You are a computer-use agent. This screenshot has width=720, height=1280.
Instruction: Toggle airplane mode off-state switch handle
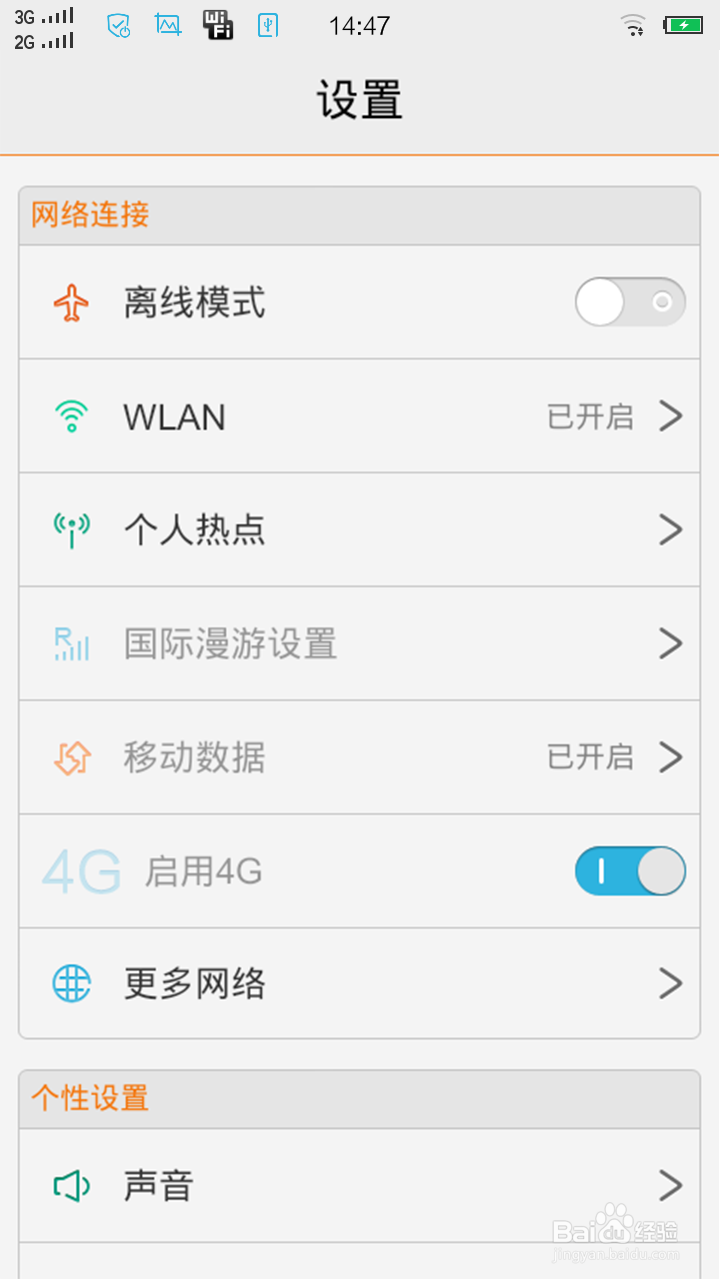click(600, 302)
